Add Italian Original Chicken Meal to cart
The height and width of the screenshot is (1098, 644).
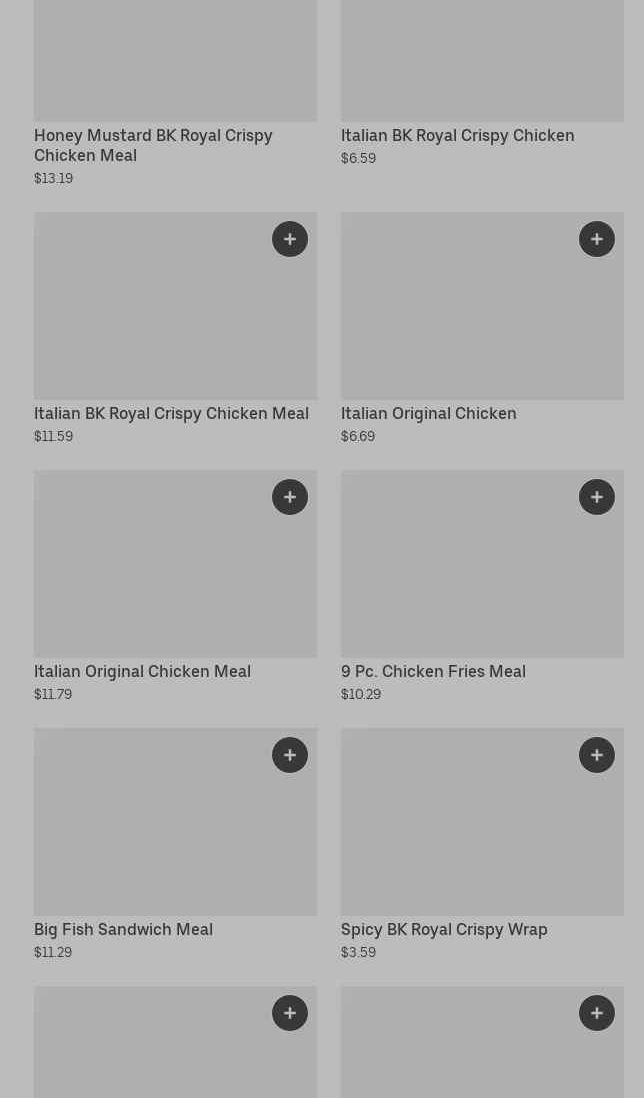(290, 497)
